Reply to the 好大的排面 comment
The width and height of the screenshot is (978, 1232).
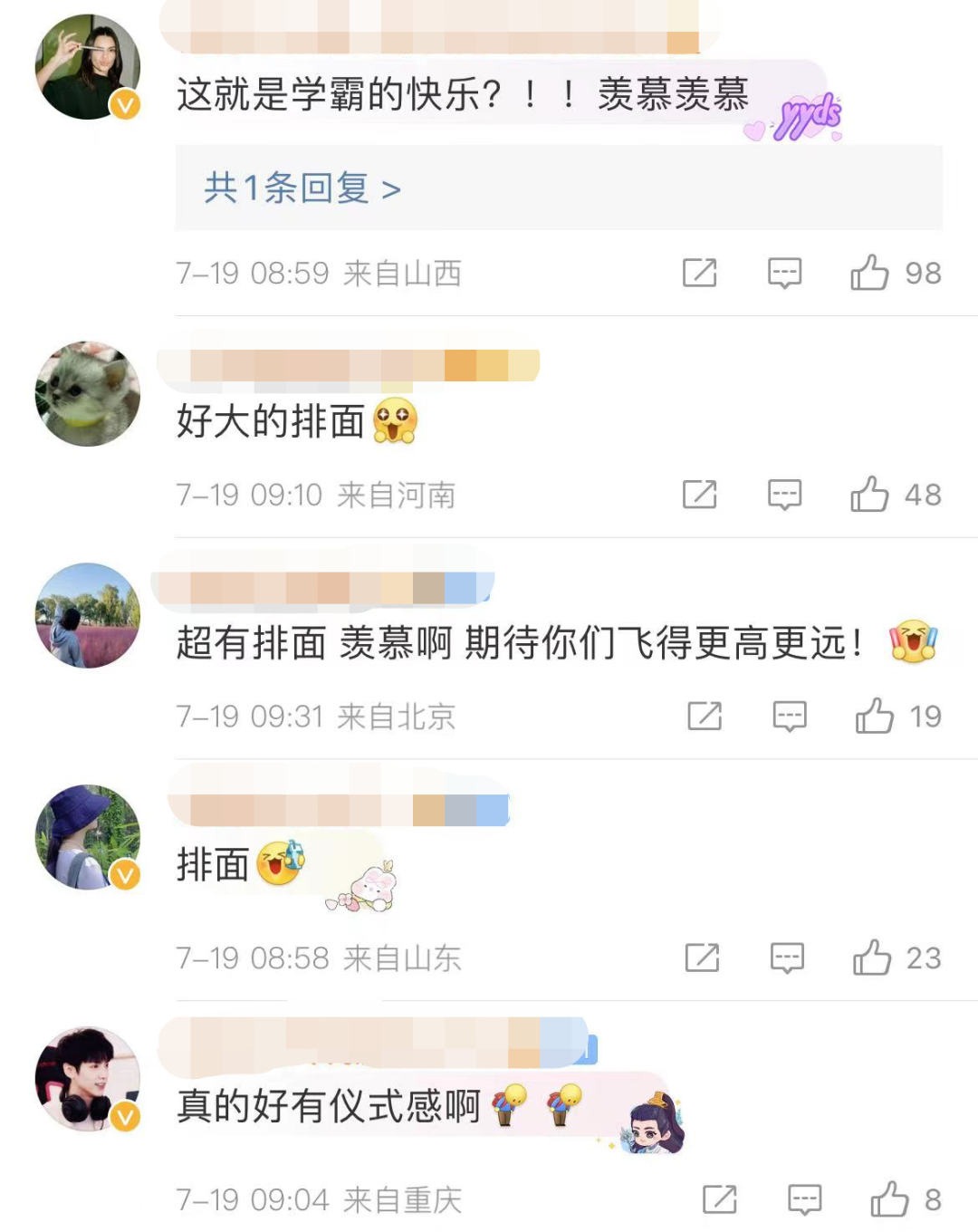pyautogui.click(x=784, y=495)
